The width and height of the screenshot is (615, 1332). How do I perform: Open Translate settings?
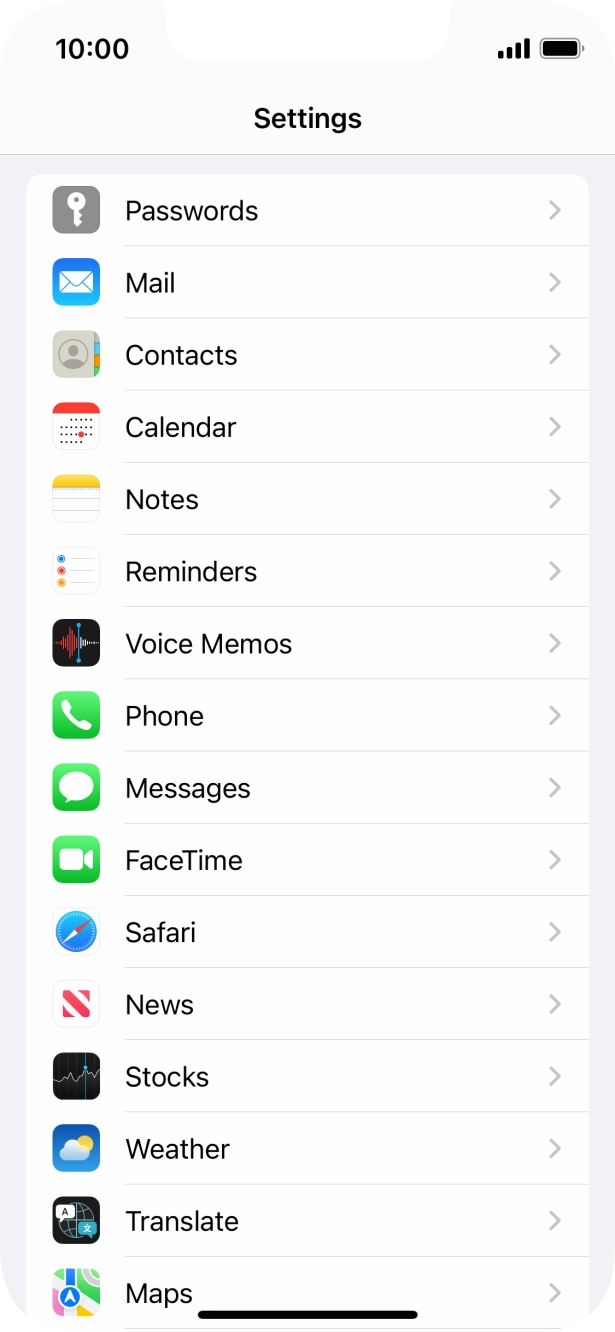coord(307,1221)
